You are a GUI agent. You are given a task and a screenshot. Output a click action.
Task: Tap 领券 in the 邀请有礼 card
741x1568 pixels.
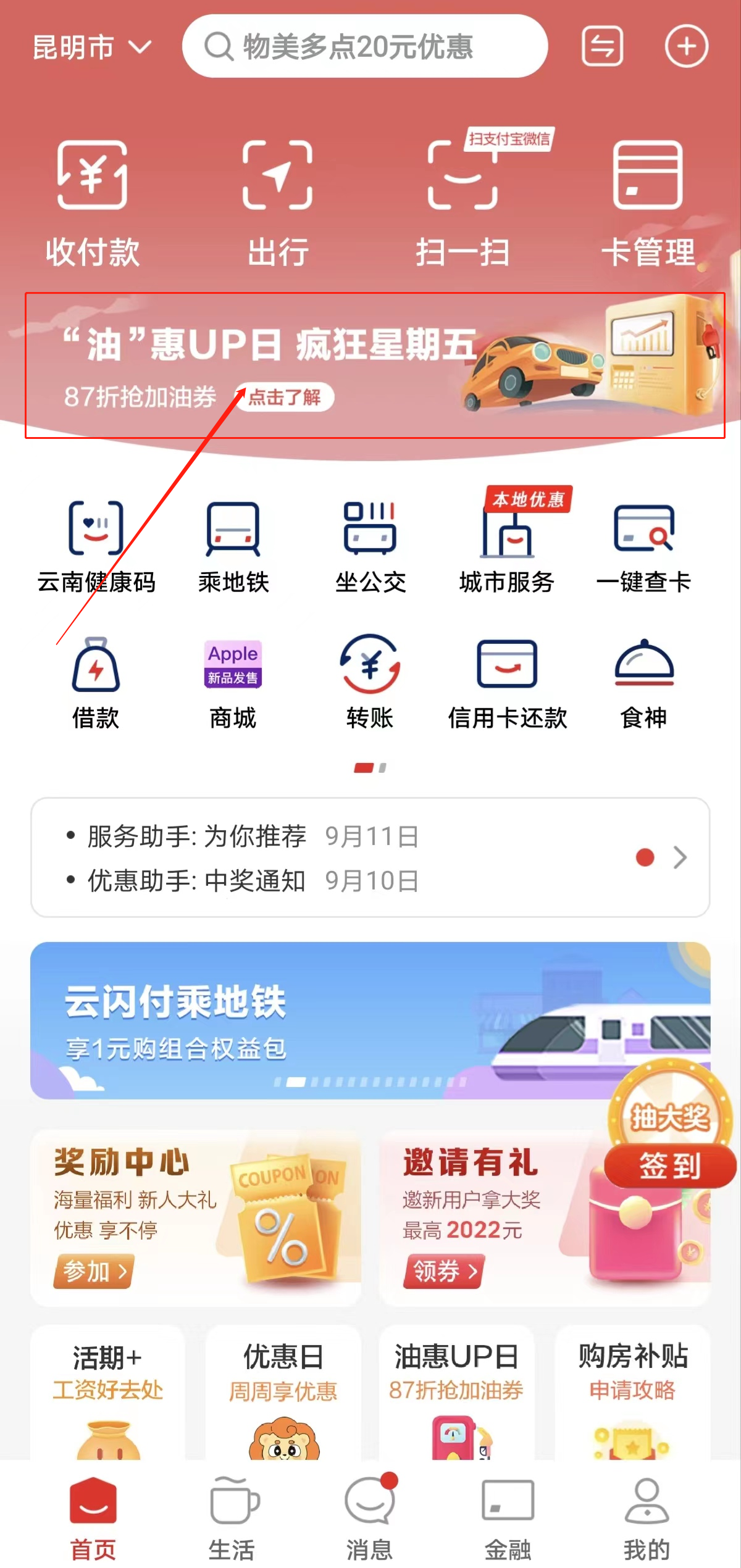coord(443,1271)
